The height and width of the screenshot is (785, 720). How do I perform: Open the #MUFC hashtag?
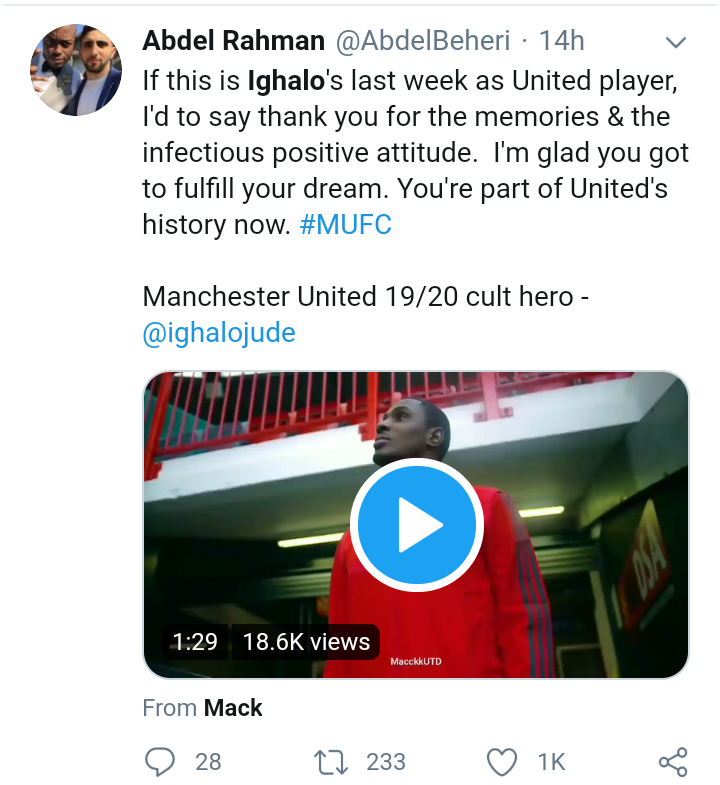(x=345, y=225)
